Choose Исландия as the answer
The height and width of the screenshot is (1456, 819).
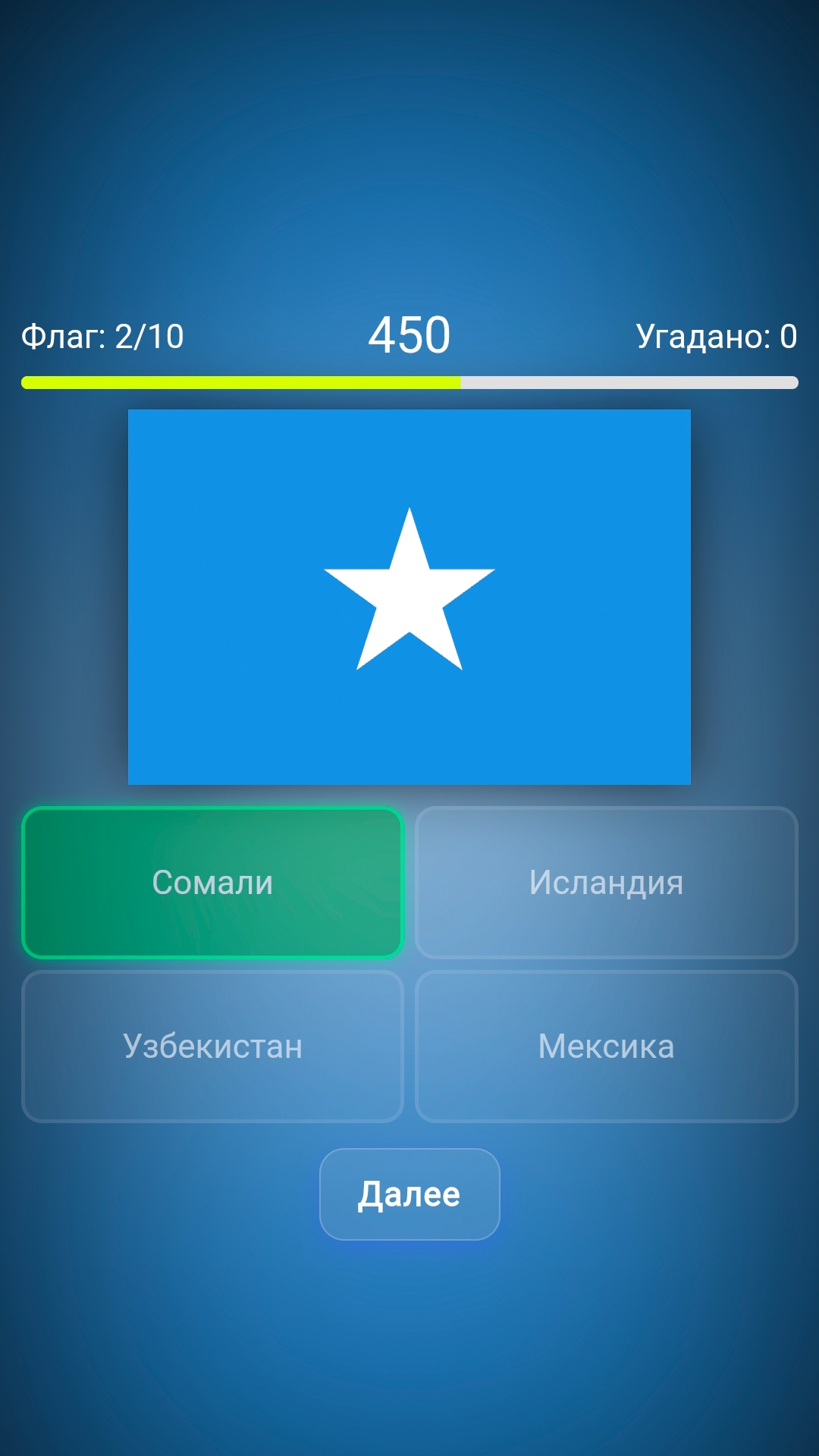pyautogui.click(x=606, y=883)
